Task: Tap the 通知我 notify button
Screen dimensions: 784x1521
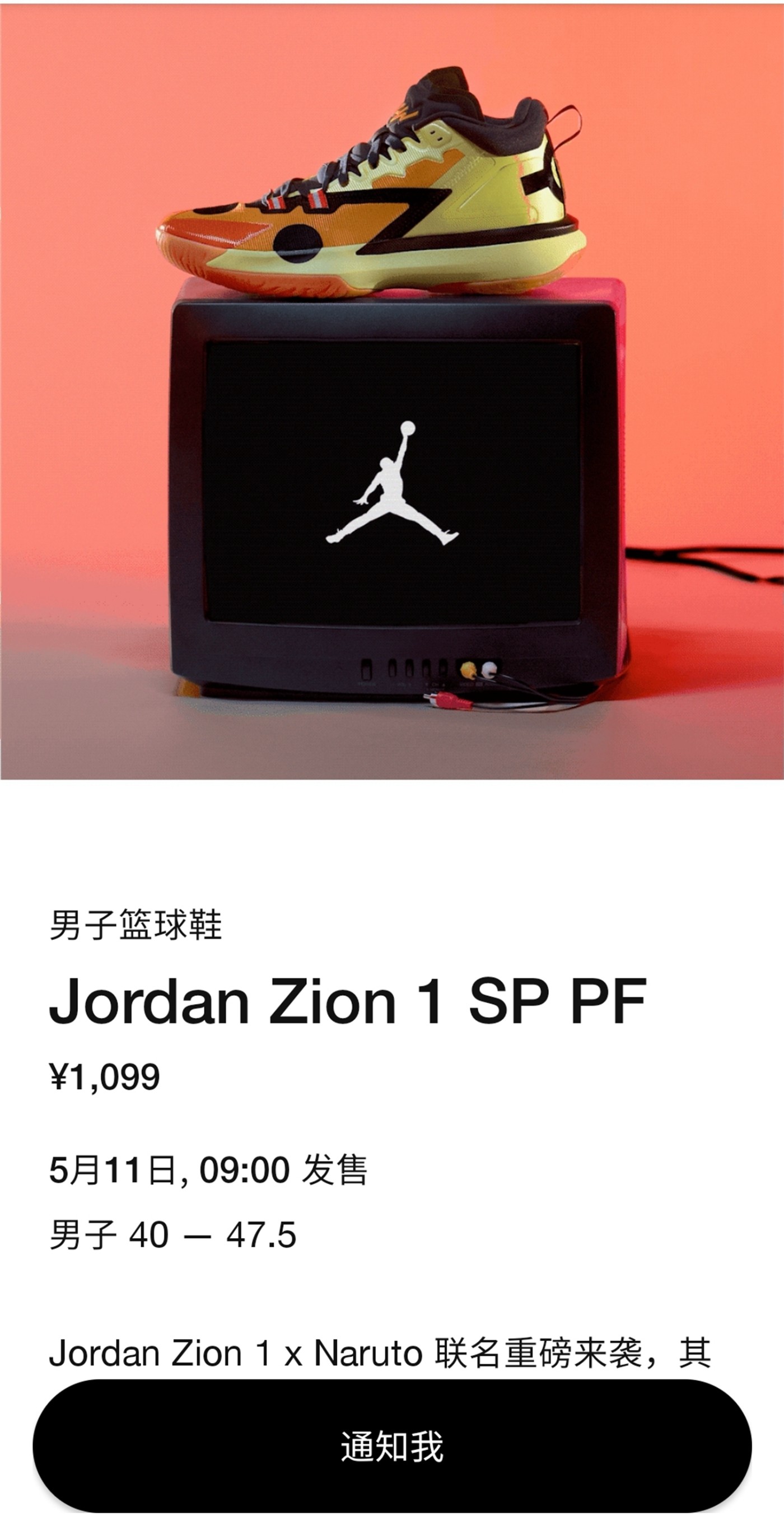Action: [x=392, y=1445]
